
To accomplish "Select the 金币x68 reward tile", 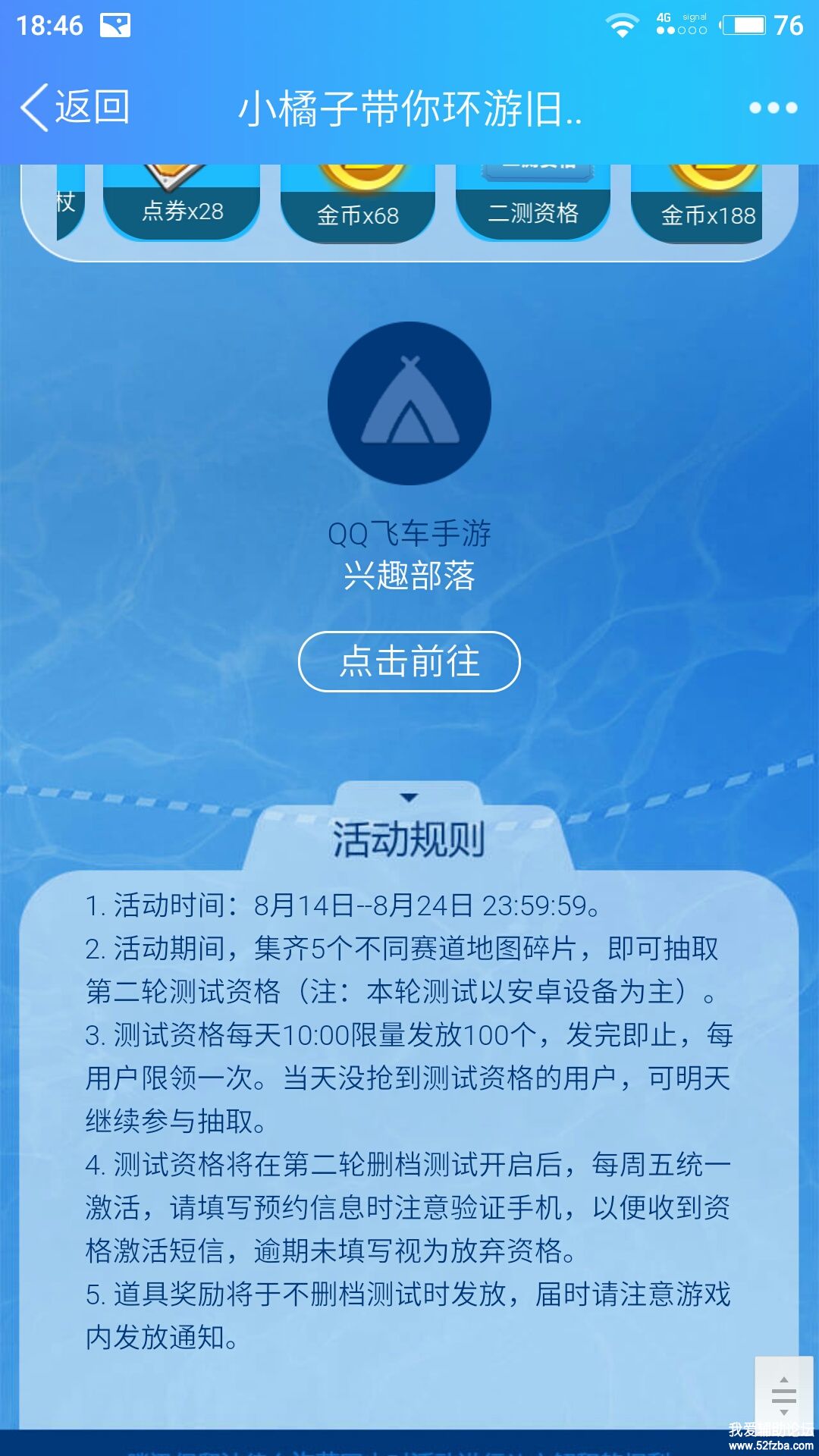I will (358, 205).
